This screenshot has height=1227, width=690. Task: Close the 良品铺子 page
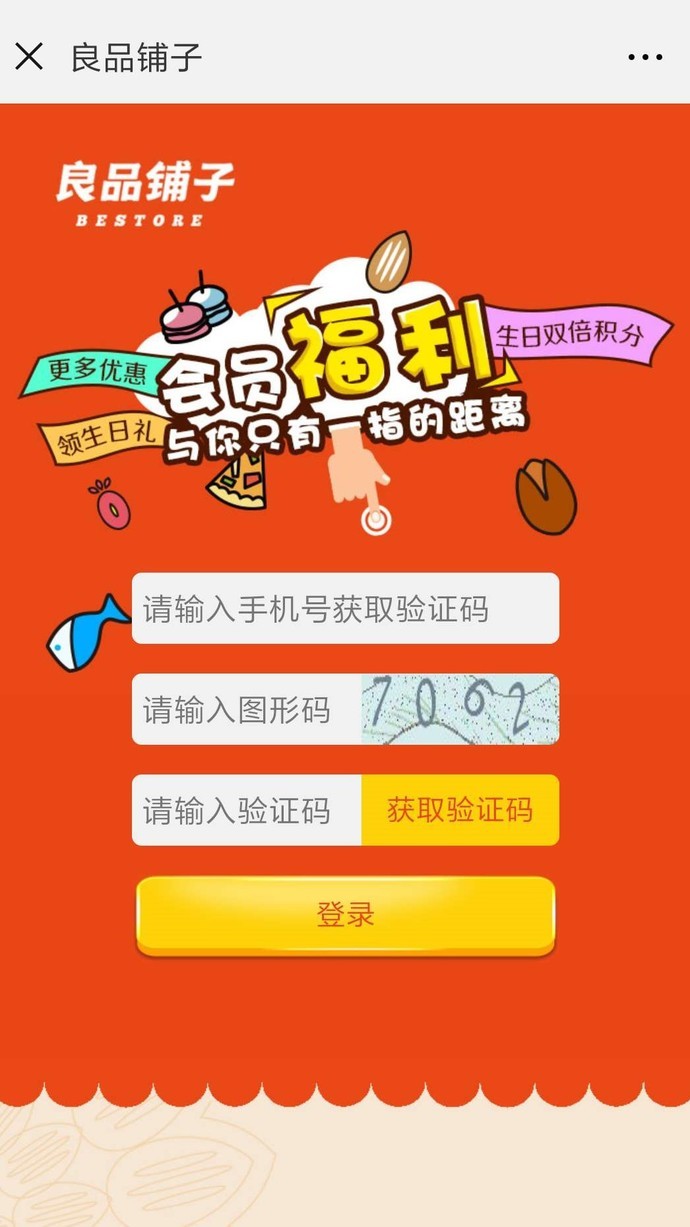click(x=29, y=57)
